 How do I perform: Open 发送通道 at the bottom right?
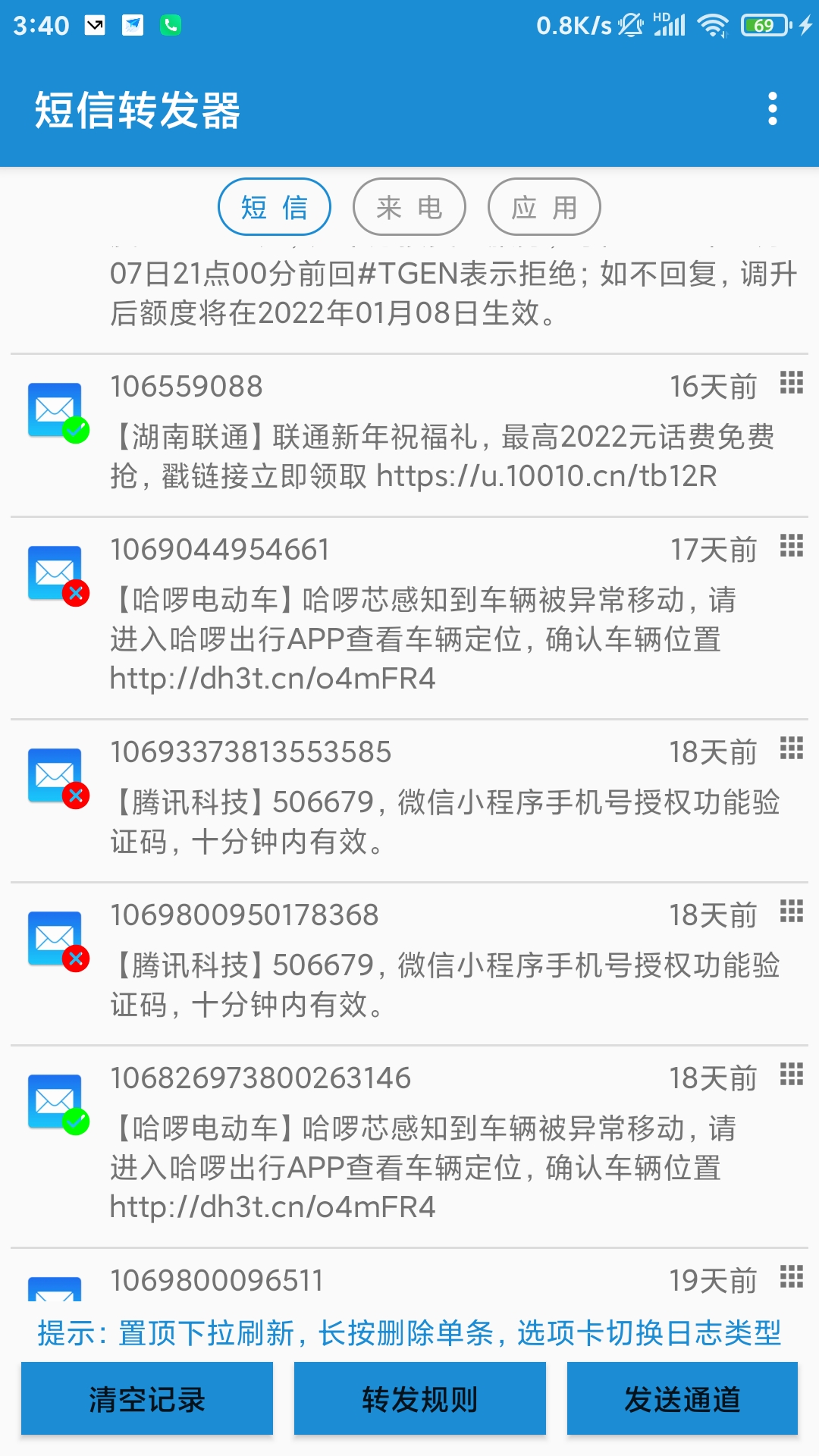click(x=682, y=1401)
